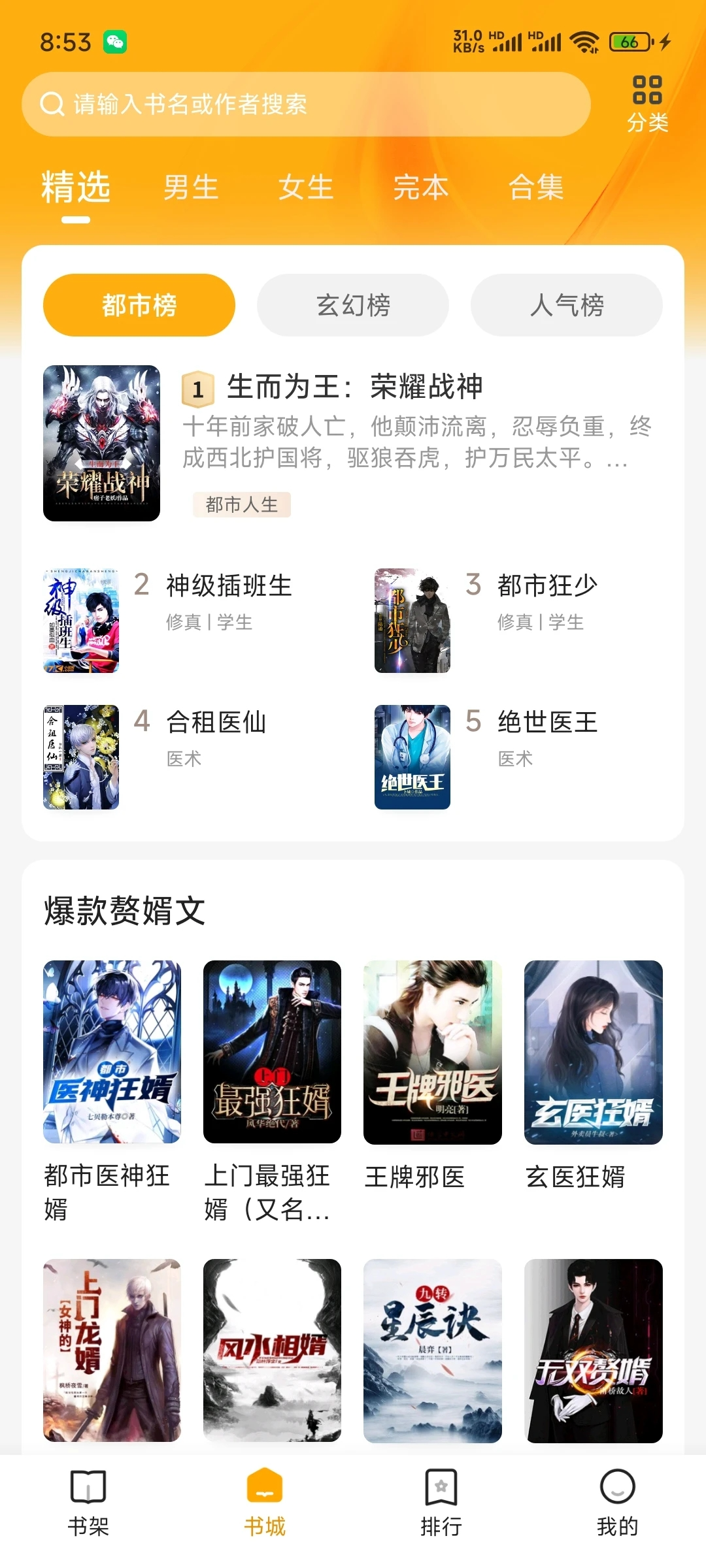
Task: Switch to the 男生 top tab
Action: (x=191, y=188)
